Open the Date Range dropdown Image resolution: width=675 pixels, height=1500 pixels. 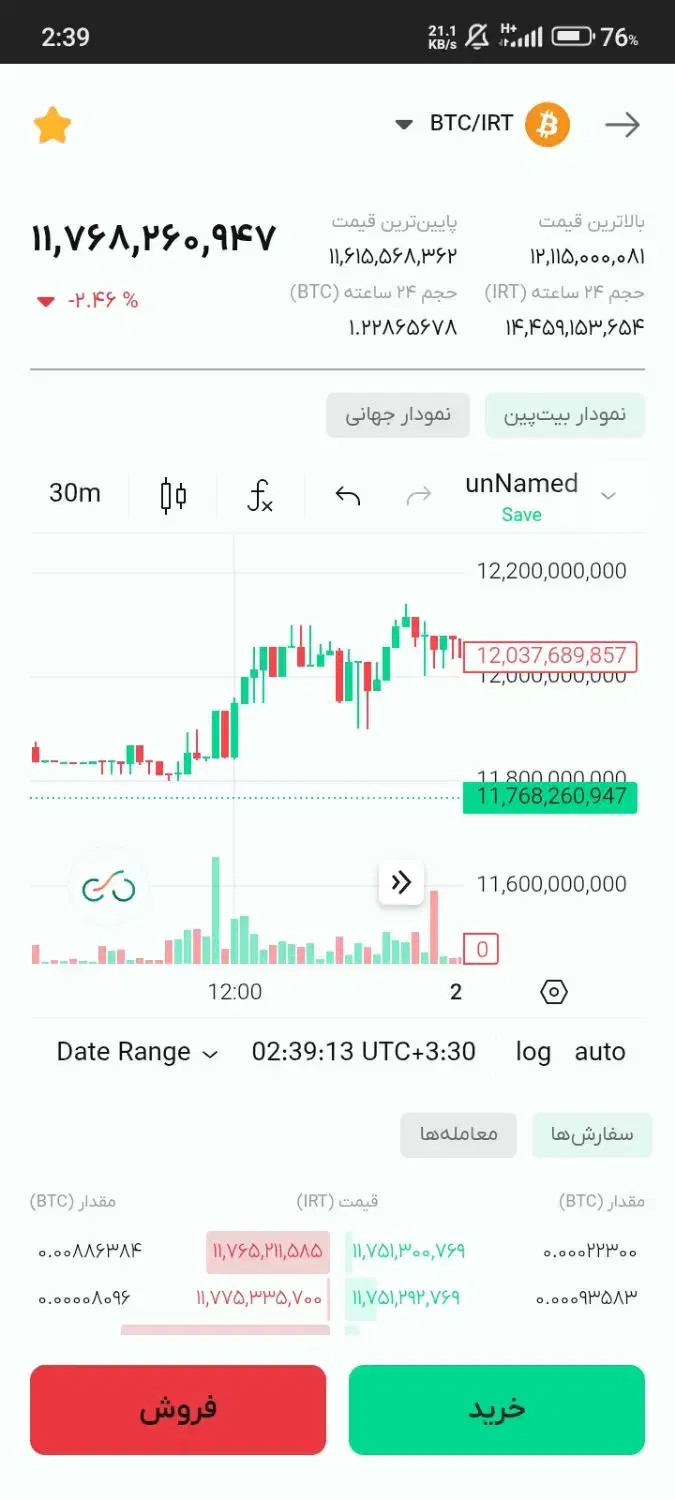point(137,1052)
